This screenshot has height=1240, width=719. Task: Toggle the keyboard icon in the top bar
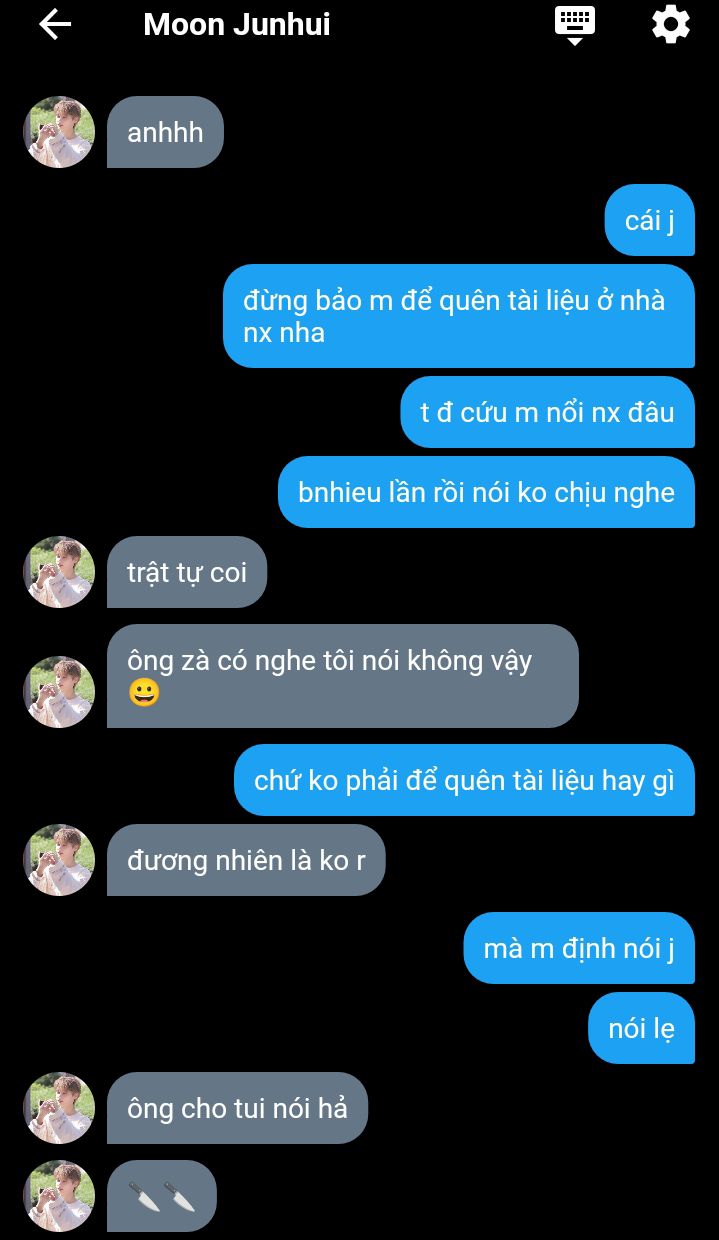pyautogui.click(x=575, y=24)
